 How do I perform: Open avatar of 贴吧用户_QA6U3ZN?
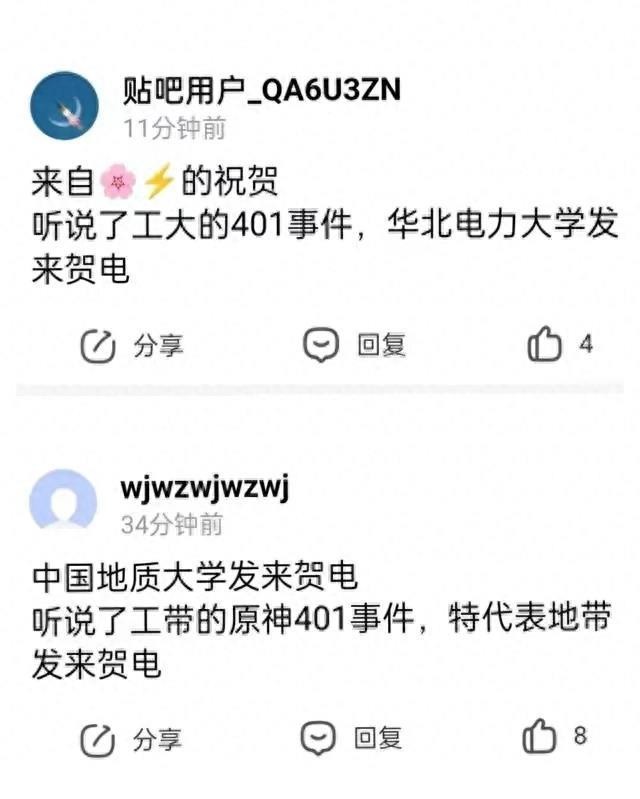(63, 105)
